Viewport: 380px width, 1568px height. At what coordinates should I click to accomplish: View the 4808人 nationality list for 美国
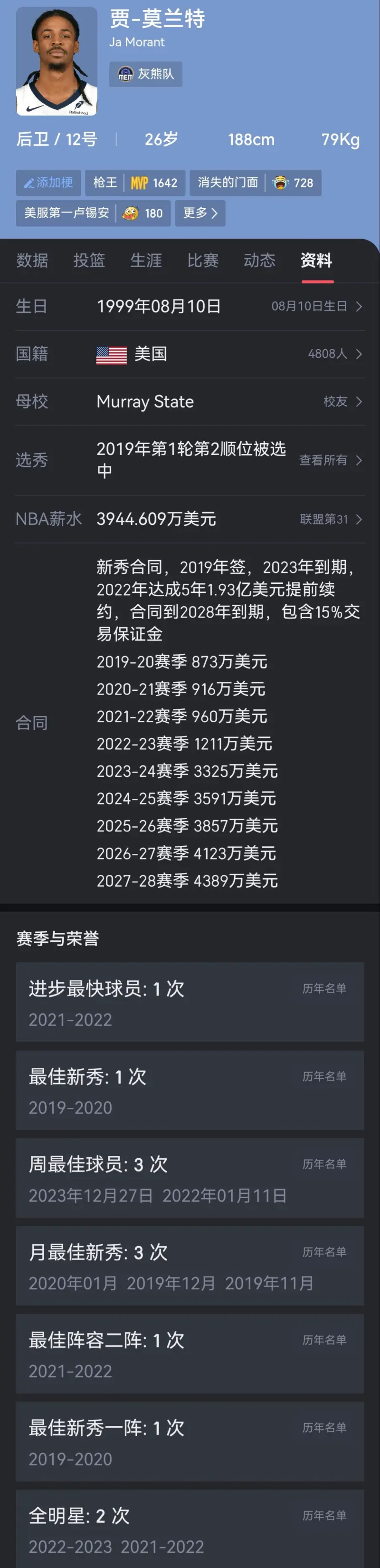[x=334, y=354]
